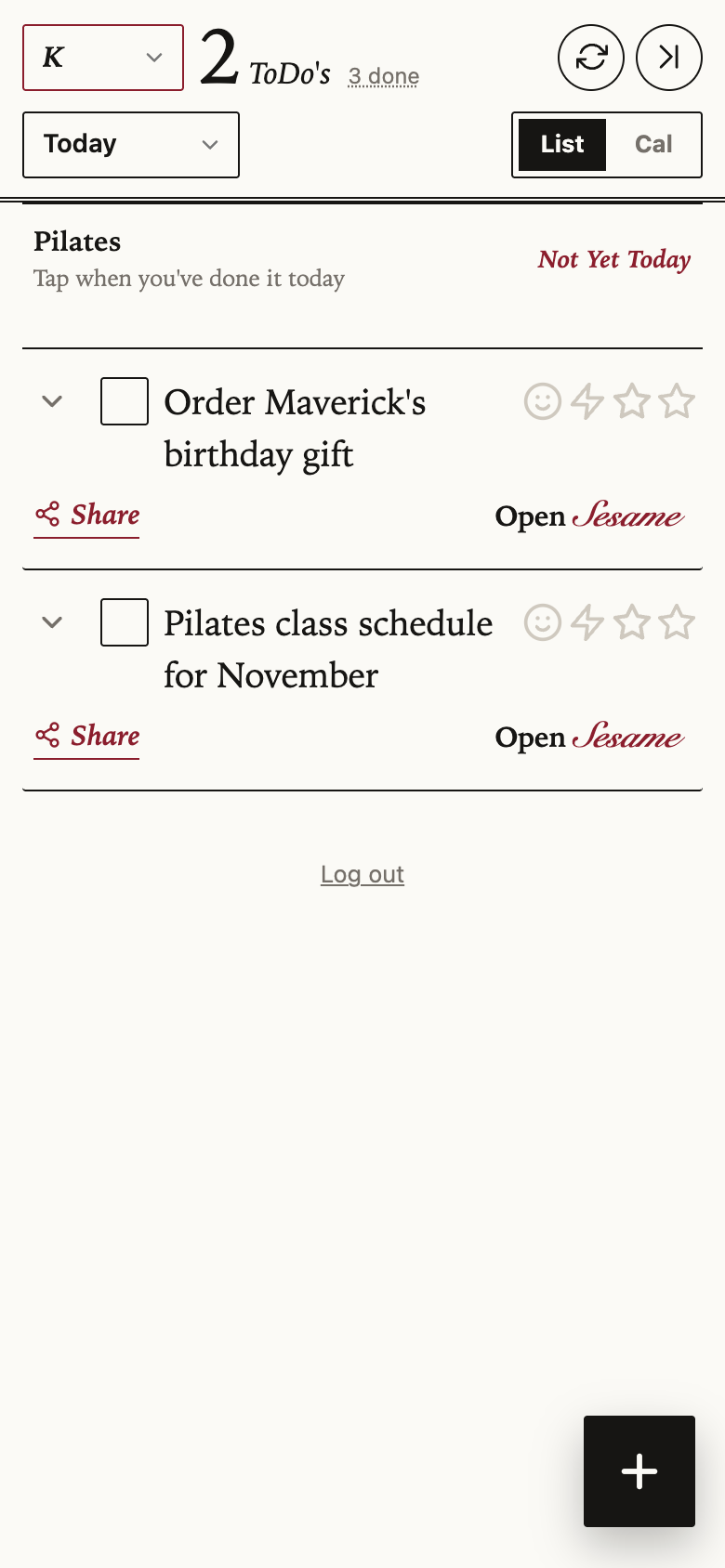Screen dimensions: 725x1568
Task: Tap the skip-to-end arrow icon
Action: tap(669, 58)
